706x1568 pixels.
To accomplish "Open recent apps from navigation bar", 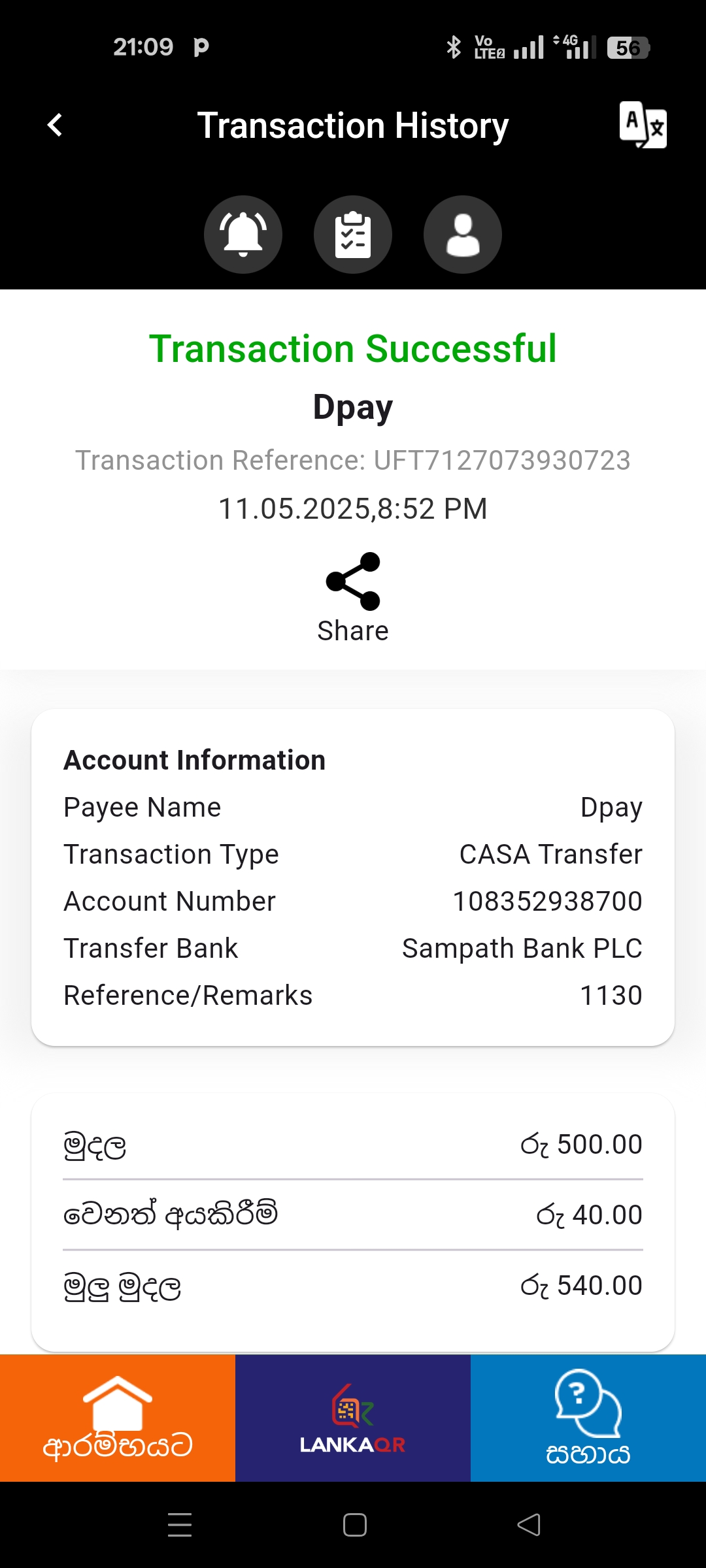I will pyautogui.click(x=180, y=1525).
